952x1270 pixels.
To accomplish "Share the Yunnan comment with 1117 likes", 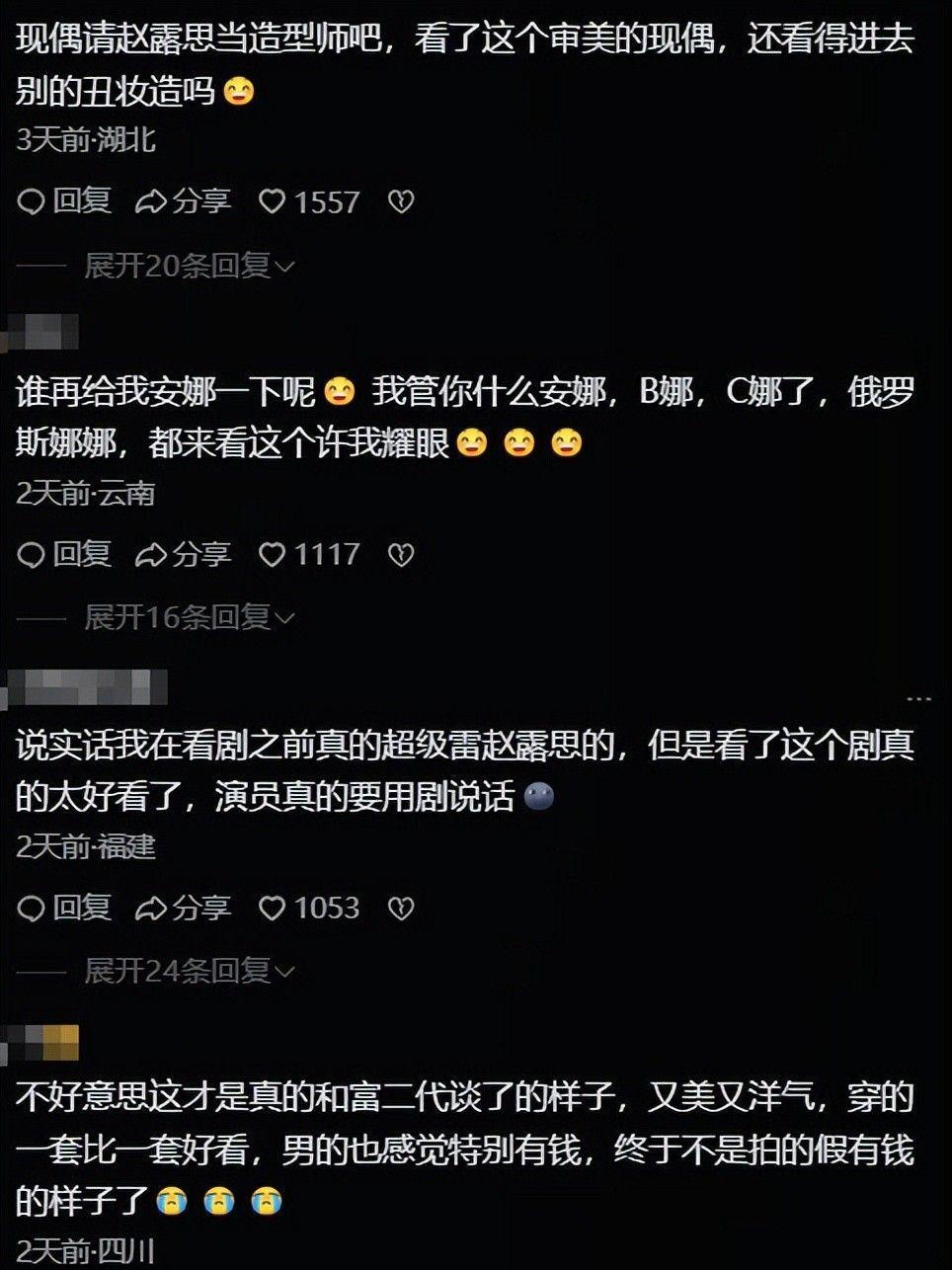I will pos(184,554).
